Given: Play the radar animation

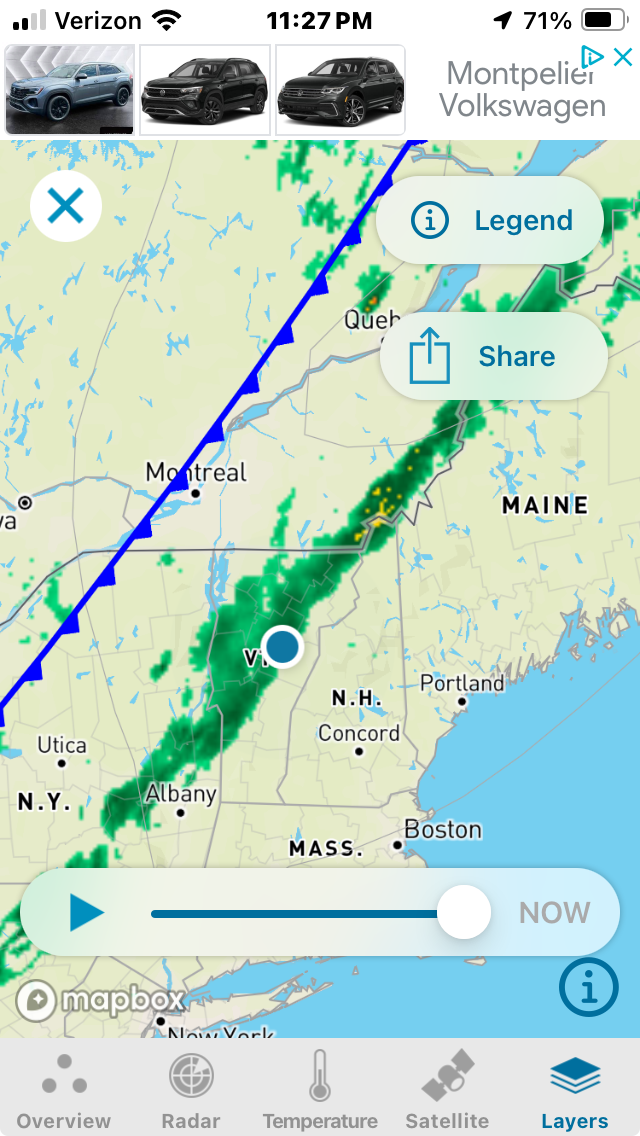Looking at the screenshot, I should 86,912.
